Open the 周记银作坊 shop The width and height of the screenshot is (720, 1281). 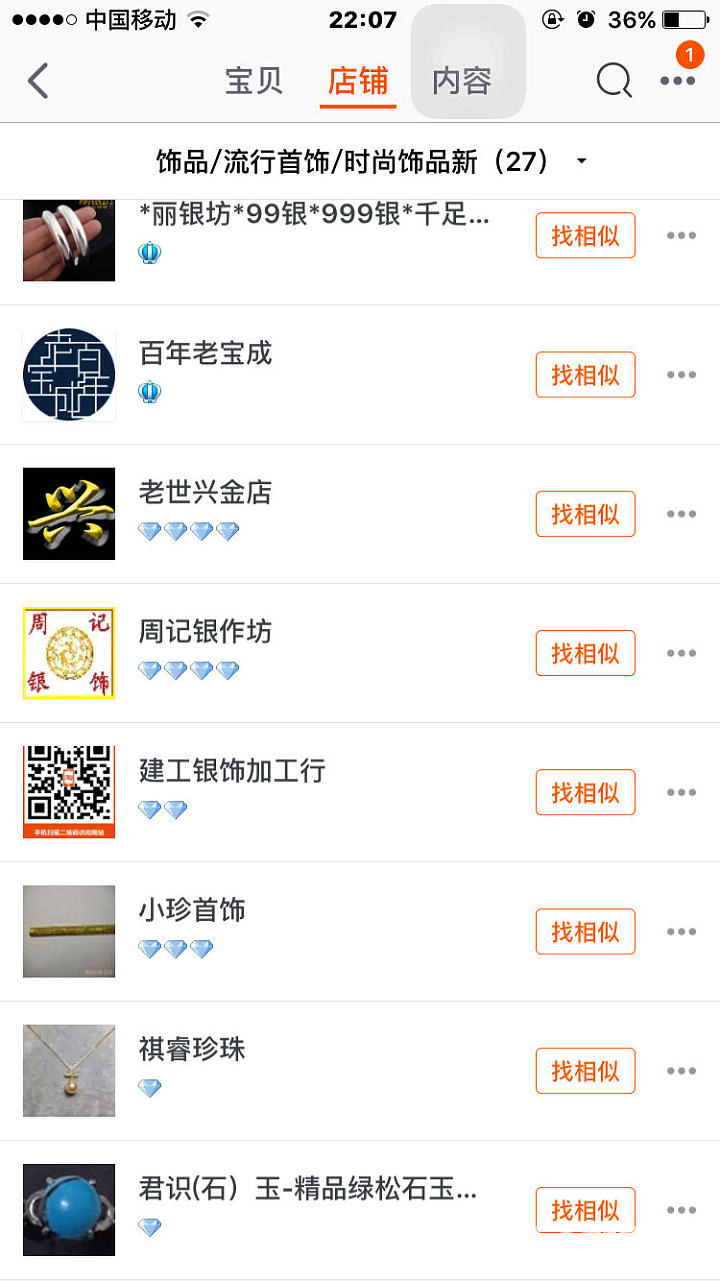click(x=205, y=632)
